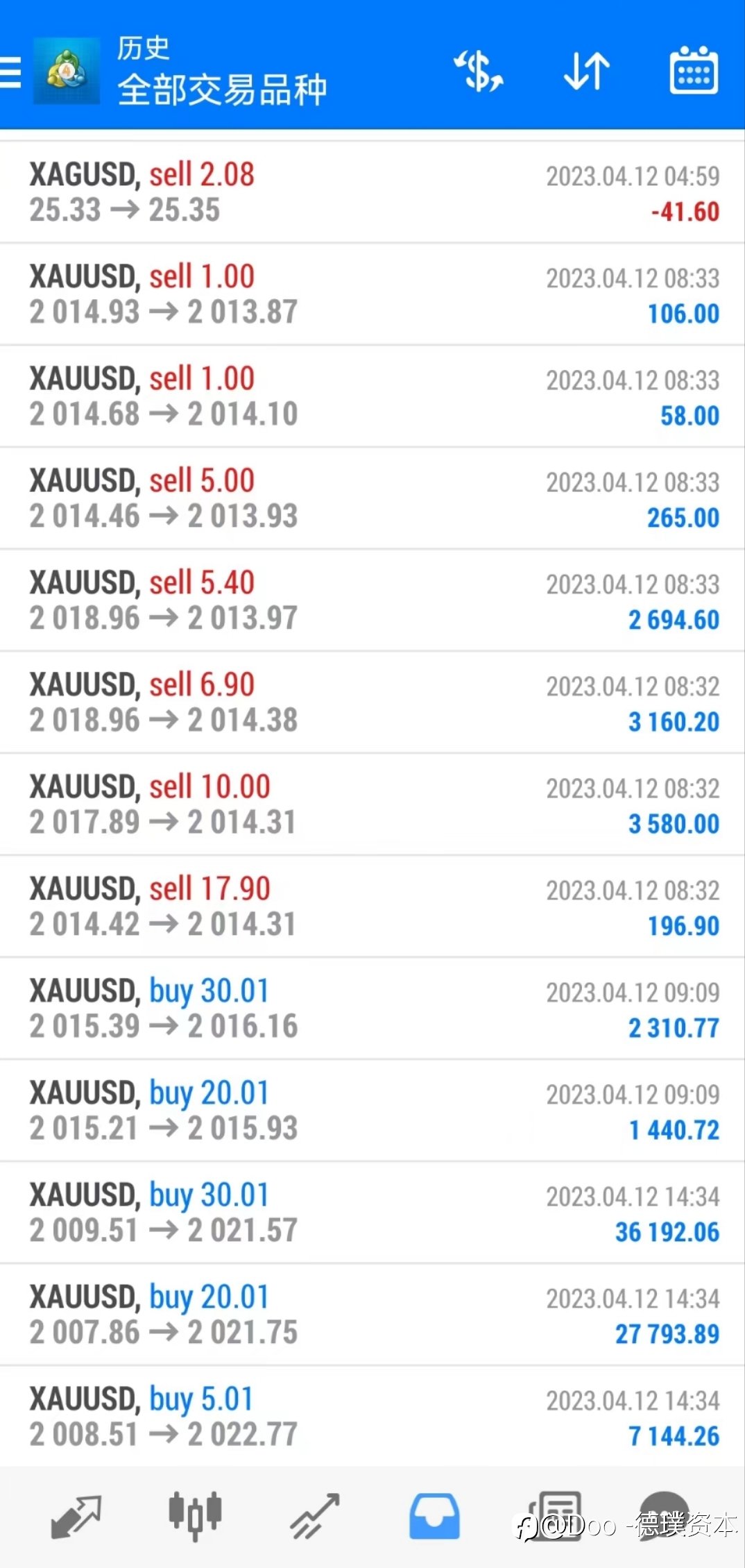Open the news tab
745x1568 pixels.
[x=556, y=1517]
